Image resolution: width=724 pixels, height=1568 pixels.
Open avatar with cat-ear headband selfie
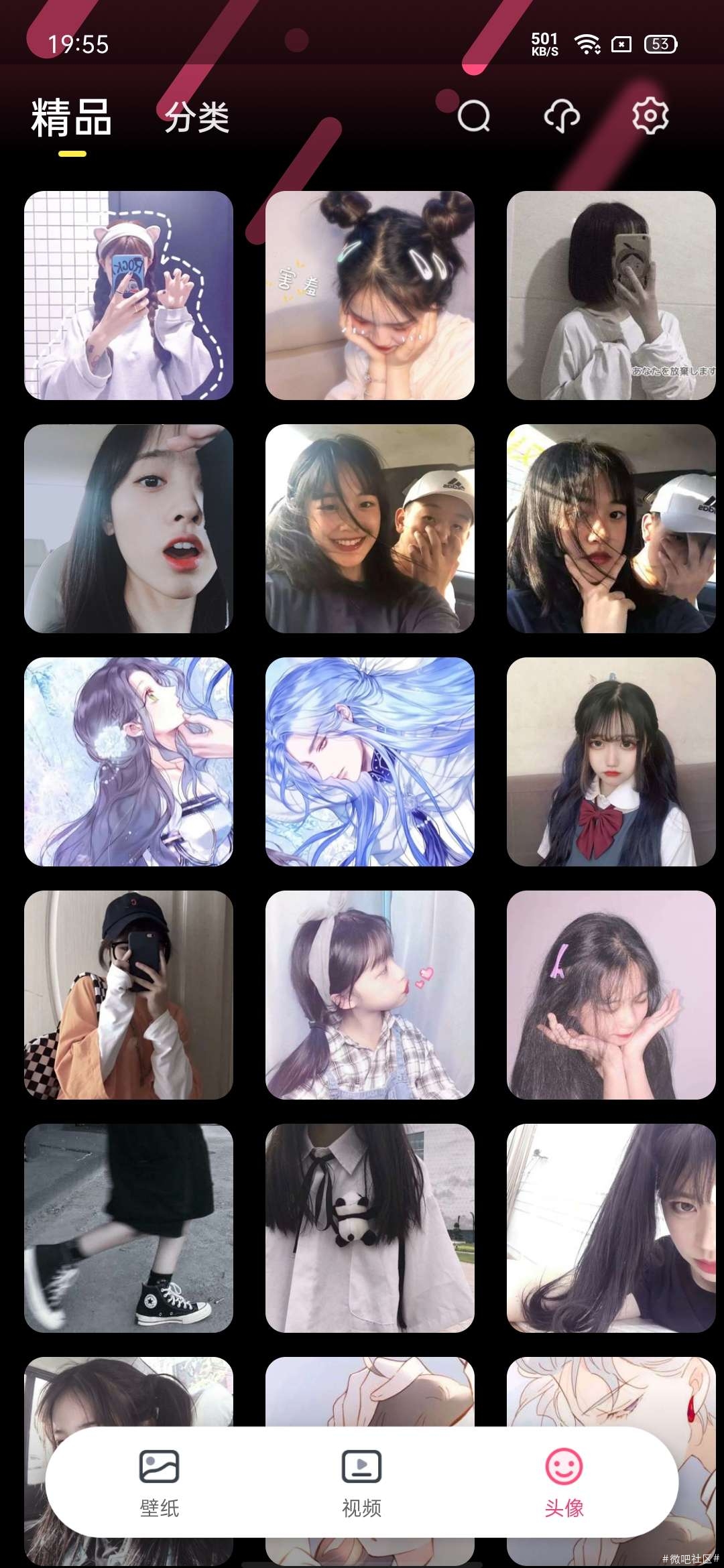click(129, 296)
